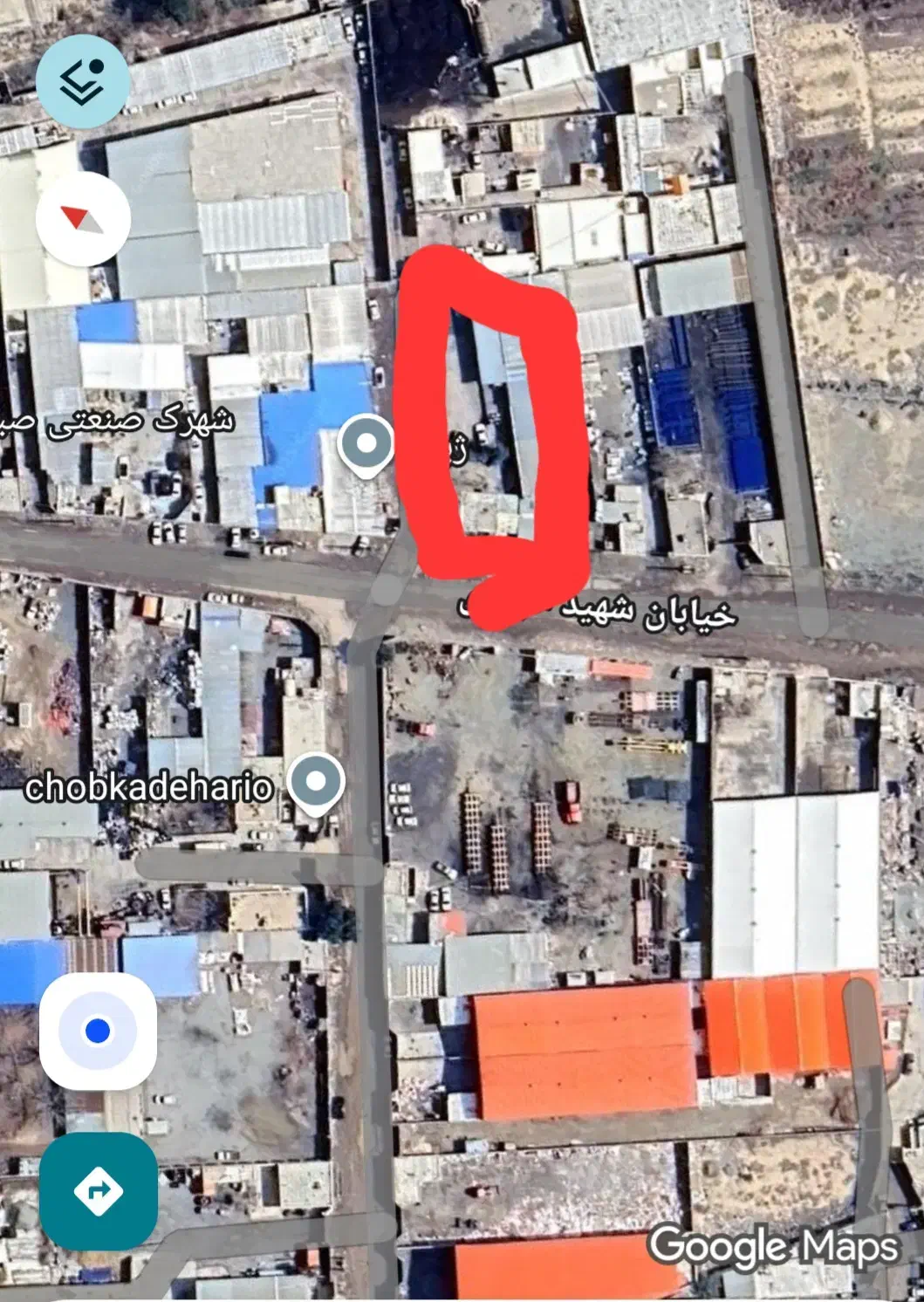Screen dimensions: 924x1302
Task: Tap the compass to reset north
Action: pos(84,219)
